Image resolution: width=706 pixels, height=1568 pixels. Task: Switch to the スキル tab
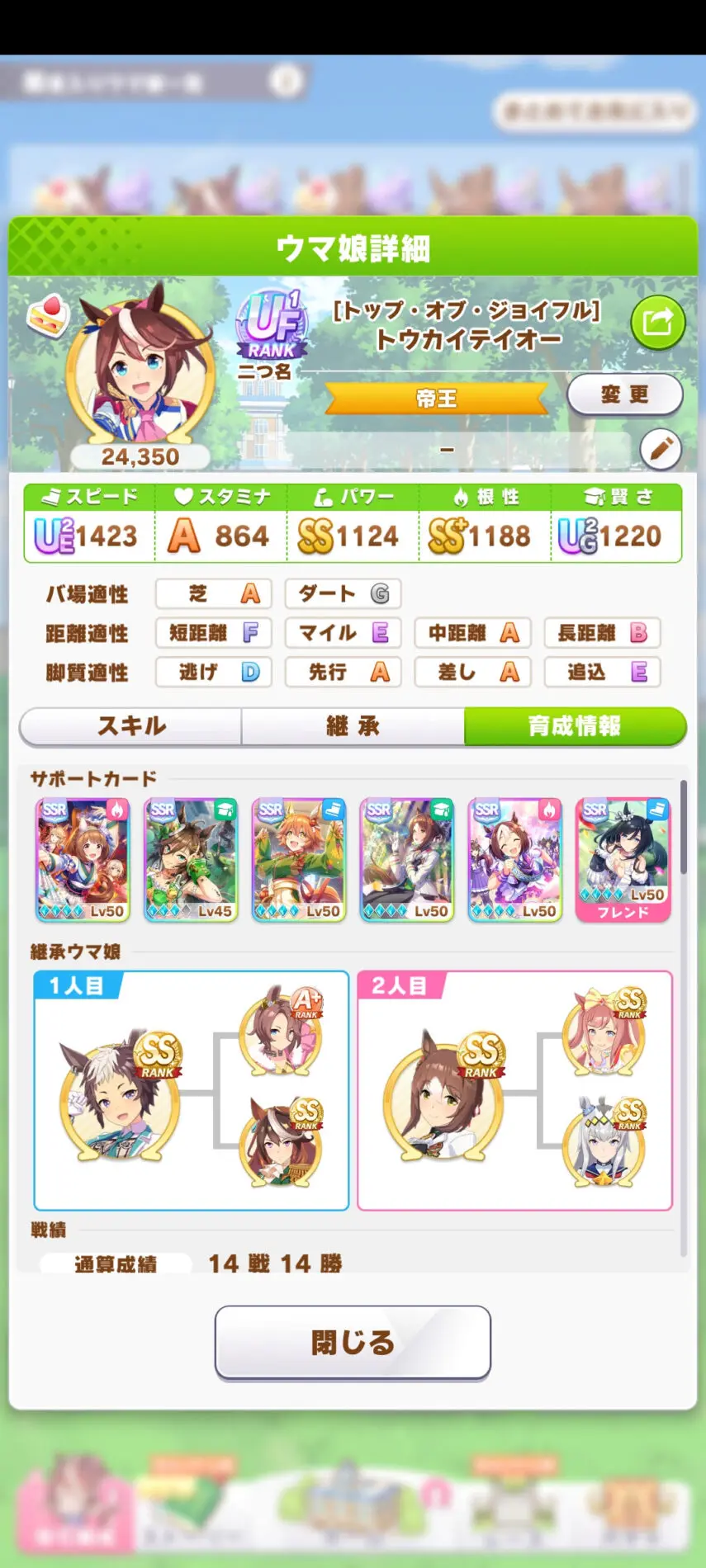[131, 726]
